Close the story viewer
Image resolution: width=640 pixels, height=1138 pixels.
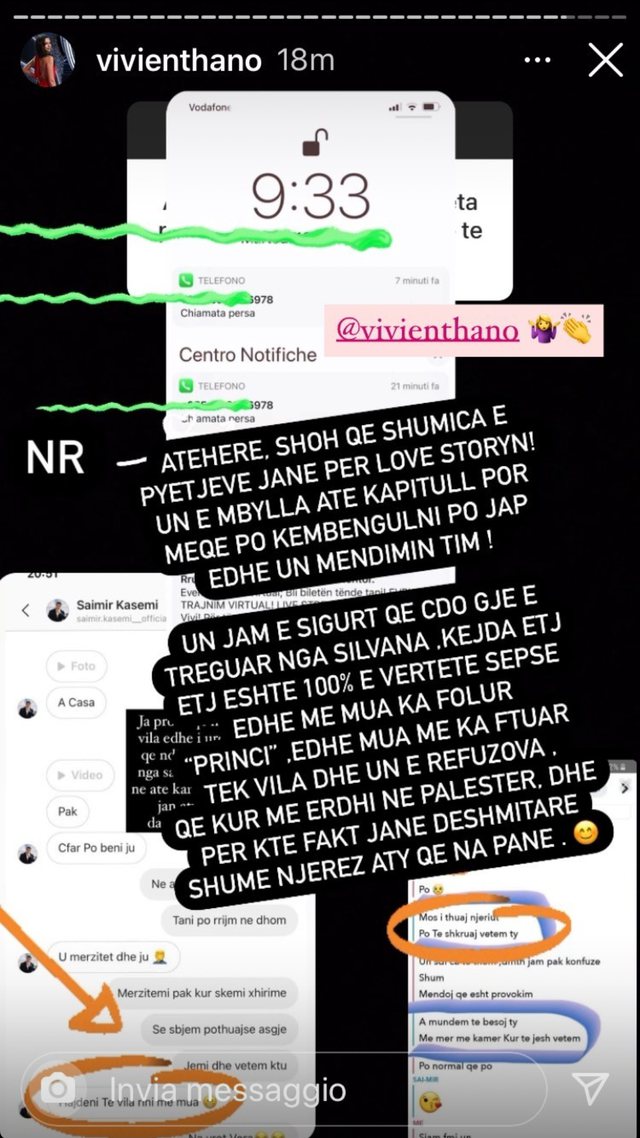coord(605,60)
